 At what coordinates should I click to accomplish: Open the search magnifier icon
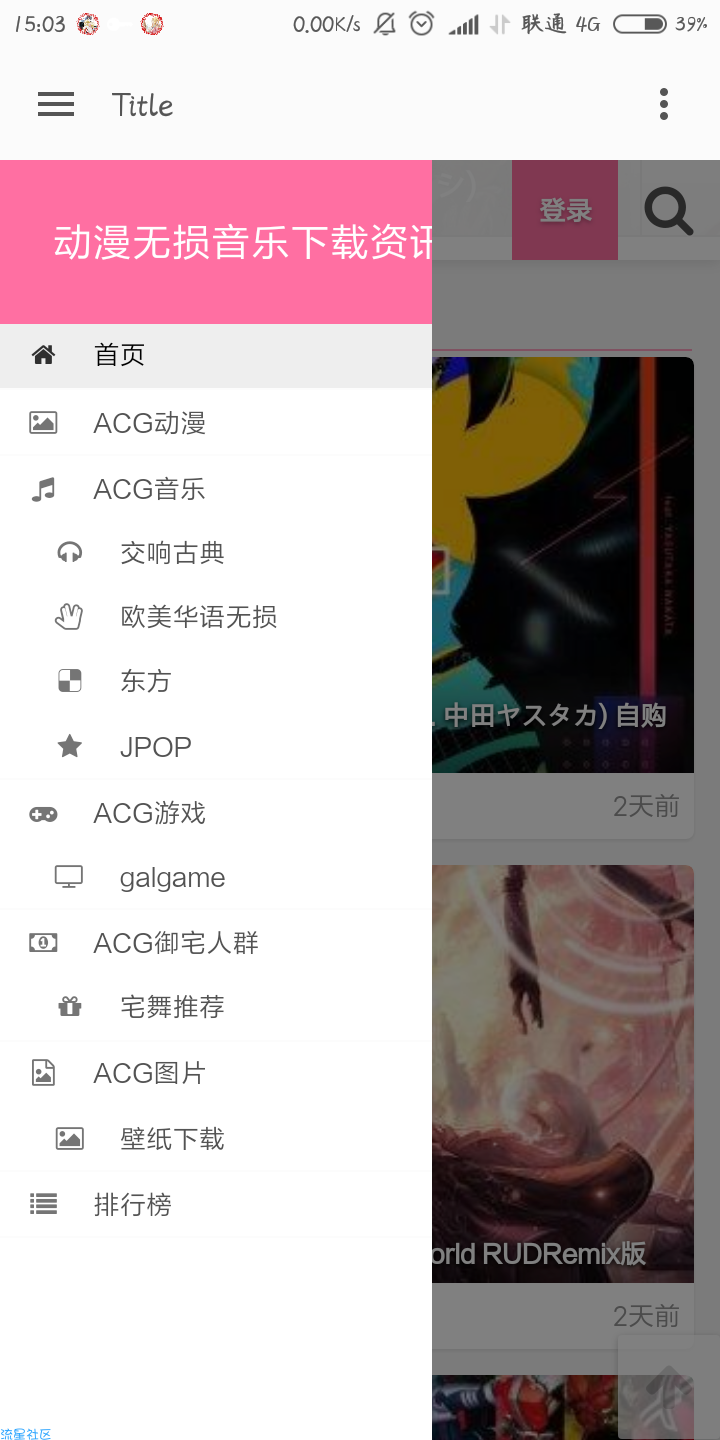click(x=668, y=210)
